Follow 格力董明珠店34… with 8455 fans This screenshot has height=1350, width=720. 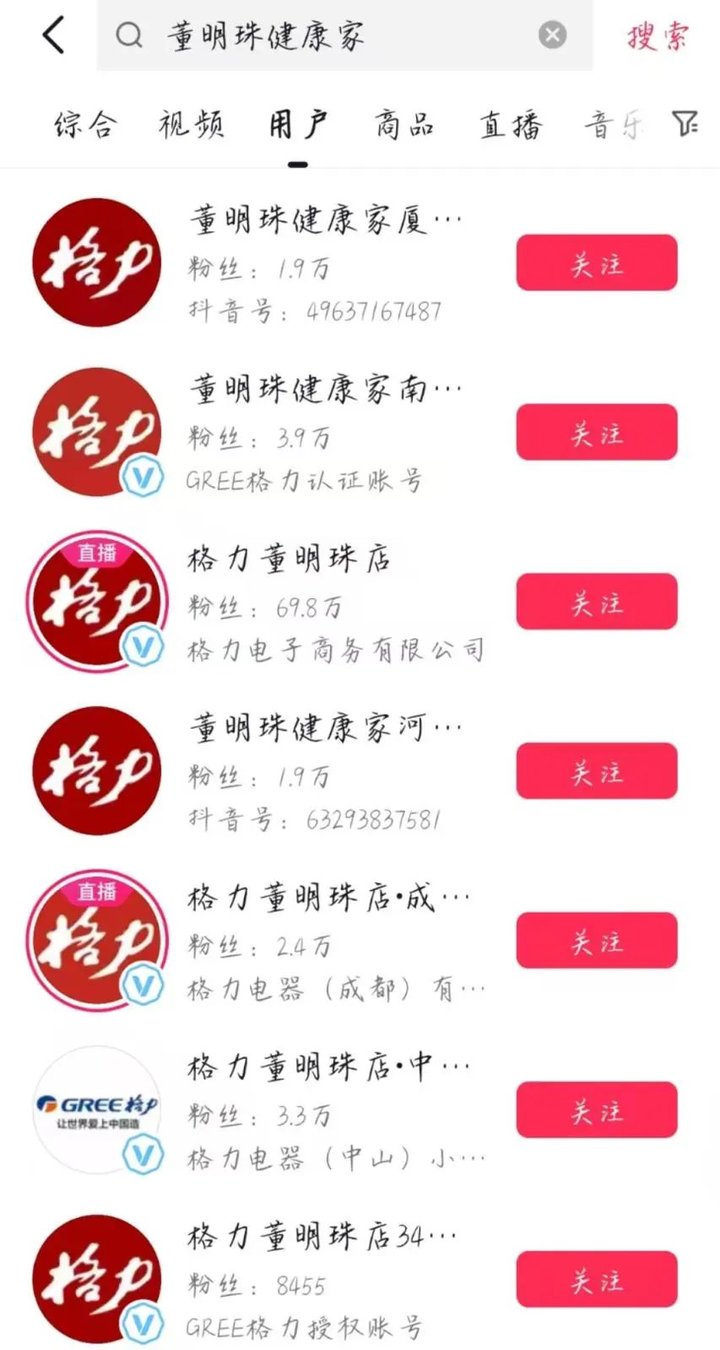tap(596, 1279)
